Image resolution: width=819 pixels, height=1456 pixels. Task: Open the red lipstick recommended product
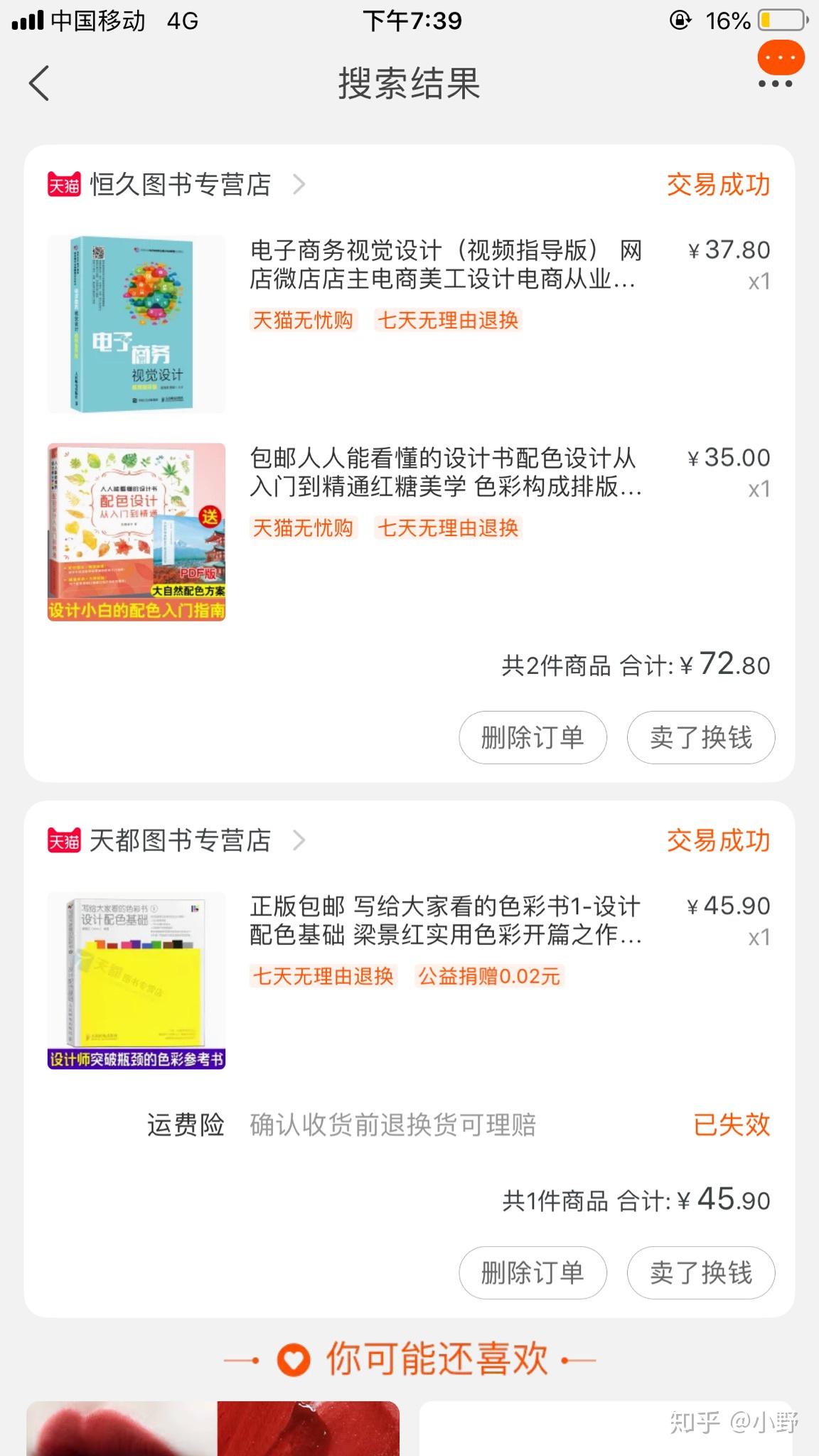[x=213, y=1428]
